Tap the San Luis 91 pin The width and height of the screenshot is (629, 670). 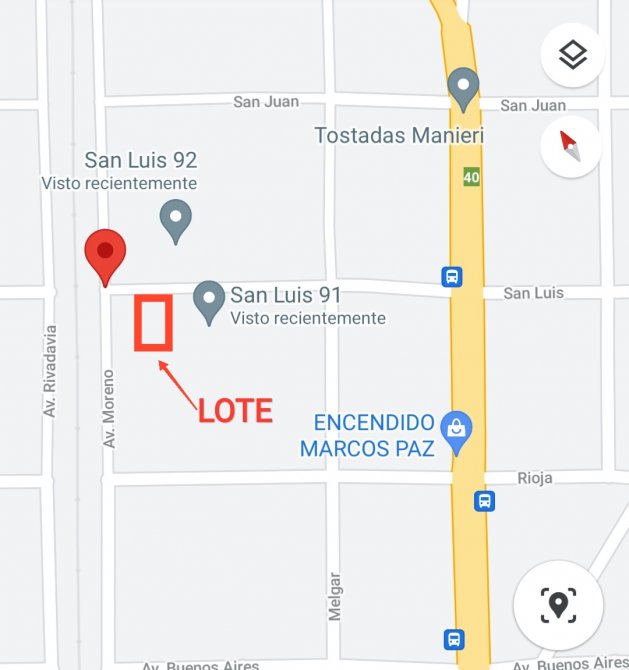(208, 301)
